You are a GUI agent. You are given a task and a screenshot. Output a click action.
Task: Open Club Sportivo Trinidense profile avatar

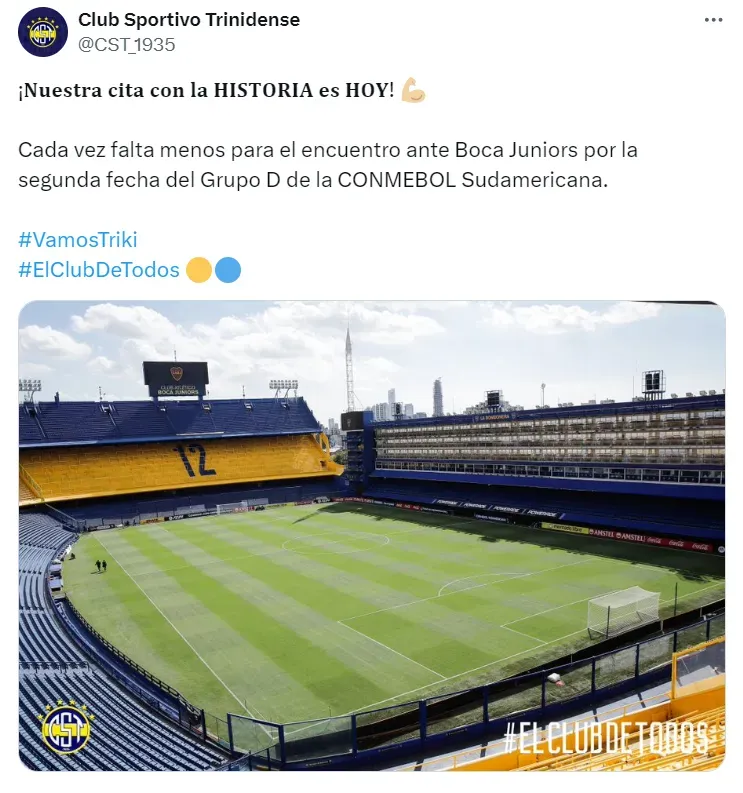point(43,31)
